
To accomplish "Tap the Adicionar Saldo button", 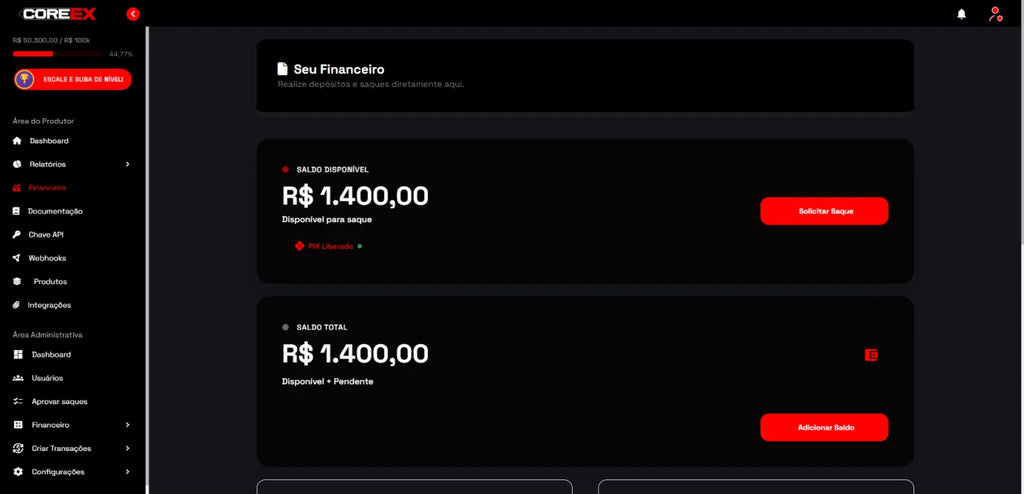I will (824, 427).
